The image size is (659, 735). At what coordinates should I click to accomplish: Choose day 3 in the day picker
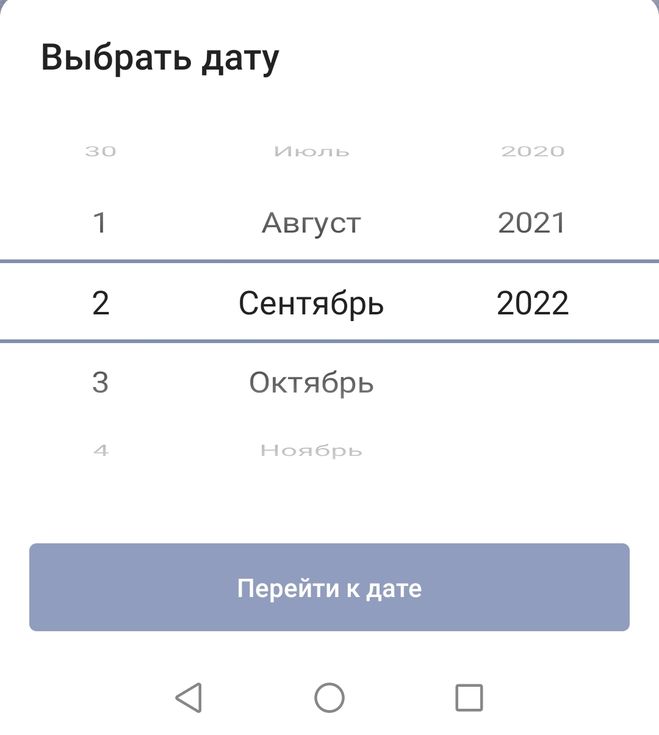100,382
